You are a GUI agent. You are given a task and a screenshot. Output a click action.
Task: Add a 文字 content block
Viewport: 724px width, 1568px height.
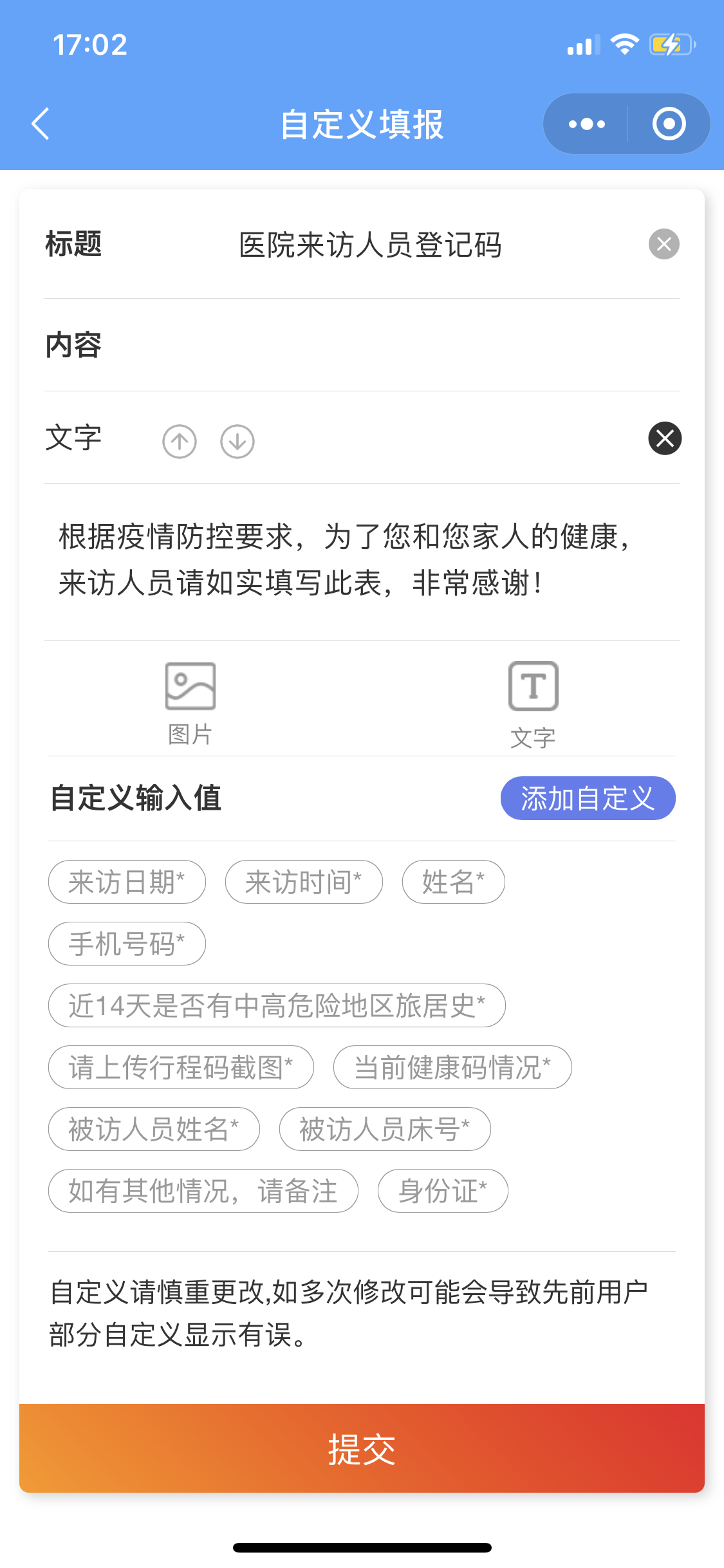pos(533,705)
